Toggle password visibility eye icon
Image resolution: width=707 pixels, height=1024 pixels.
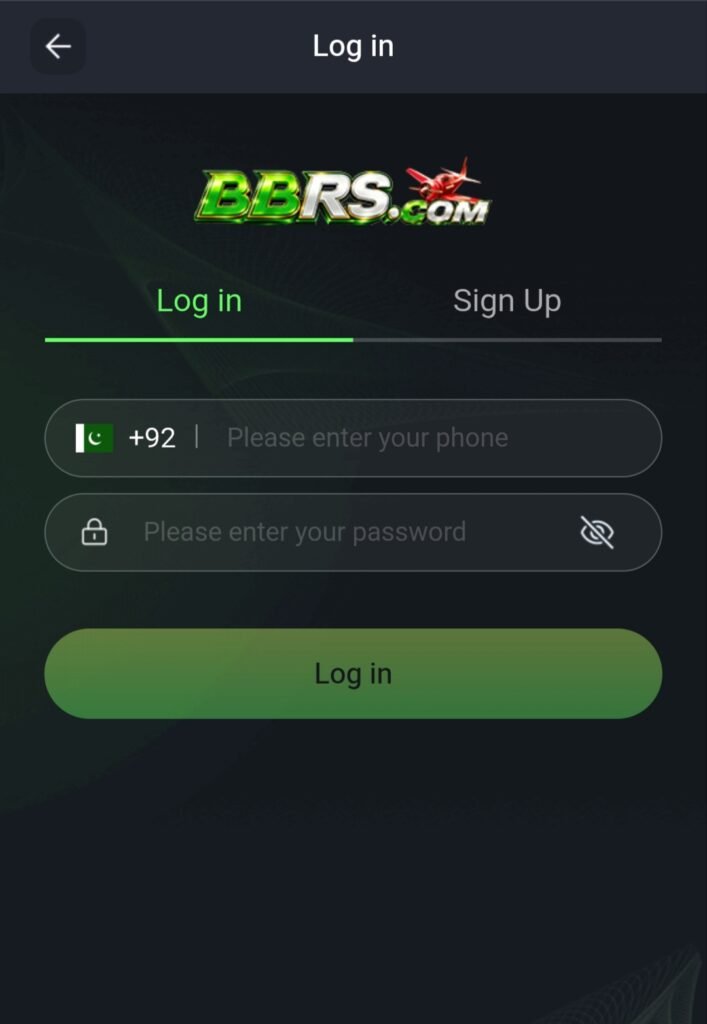coord(597,532)
